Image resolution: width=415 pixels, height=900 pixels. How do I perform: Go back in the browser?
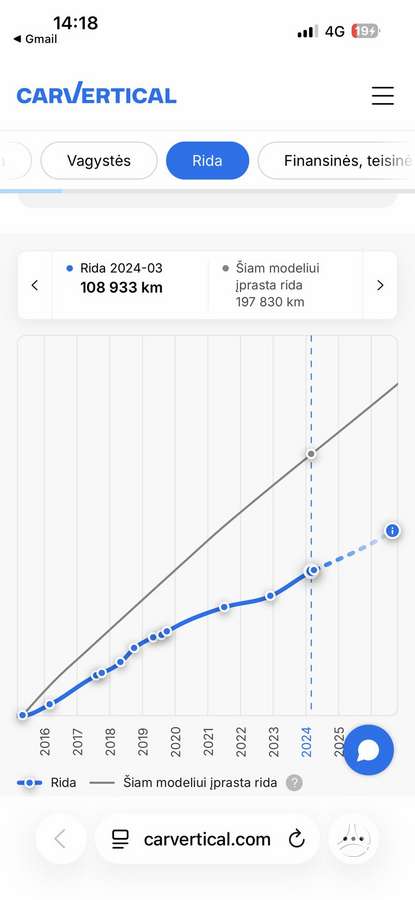(60, 839)
